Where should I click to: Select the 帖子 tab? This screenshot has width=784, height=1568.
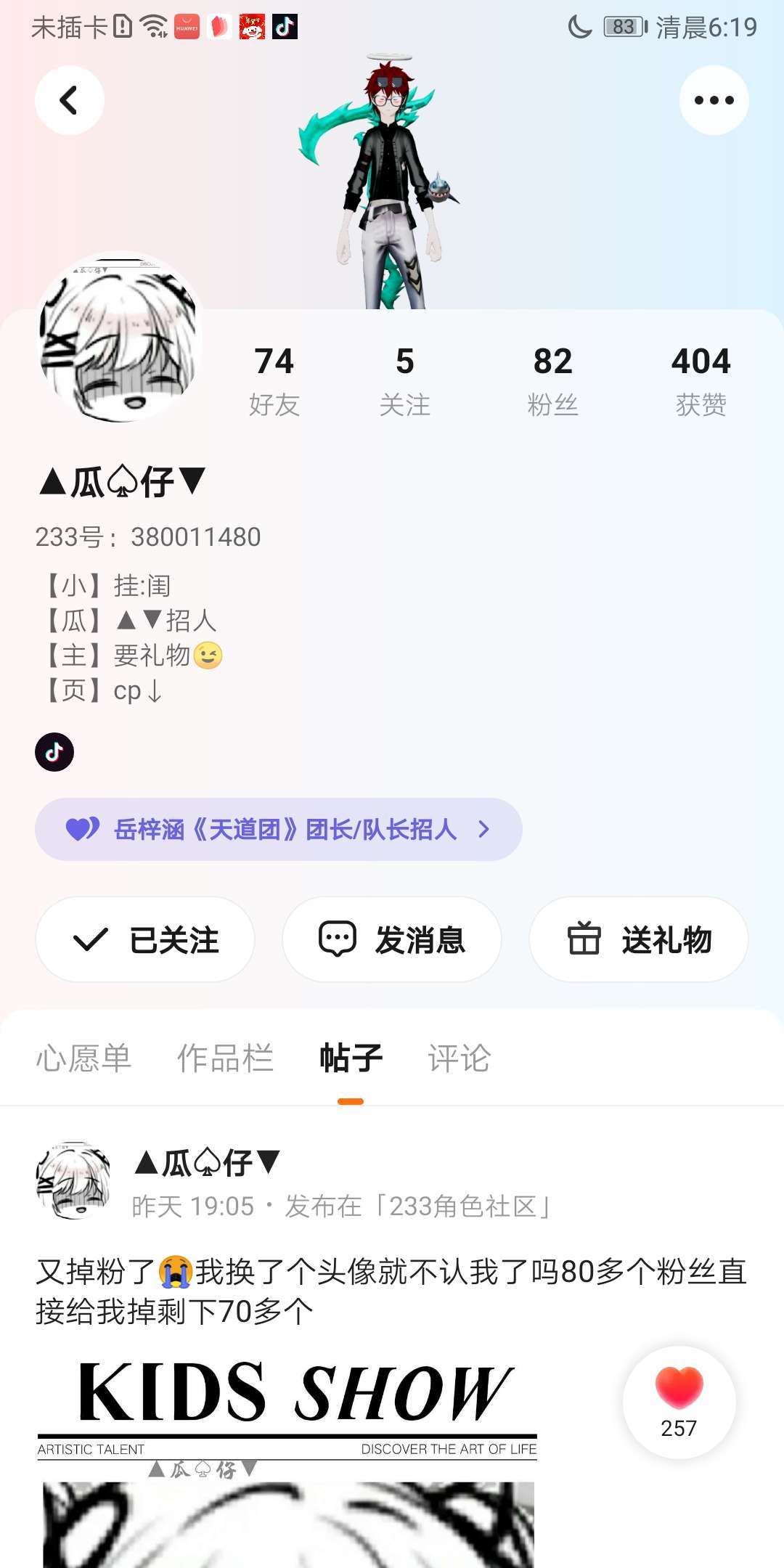pyautogui.click(x=351, y=1058)
